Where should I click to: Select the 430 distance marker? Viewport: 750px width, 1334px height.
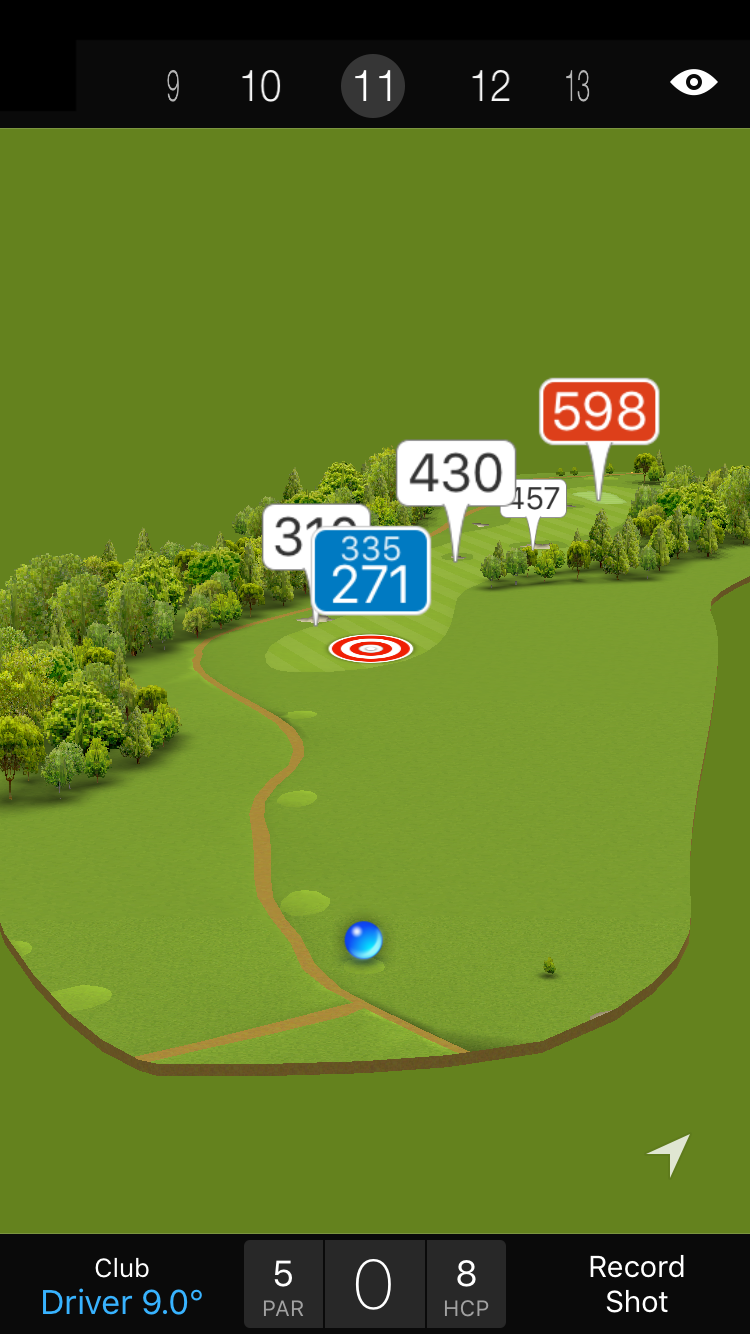tap(456, 472)
